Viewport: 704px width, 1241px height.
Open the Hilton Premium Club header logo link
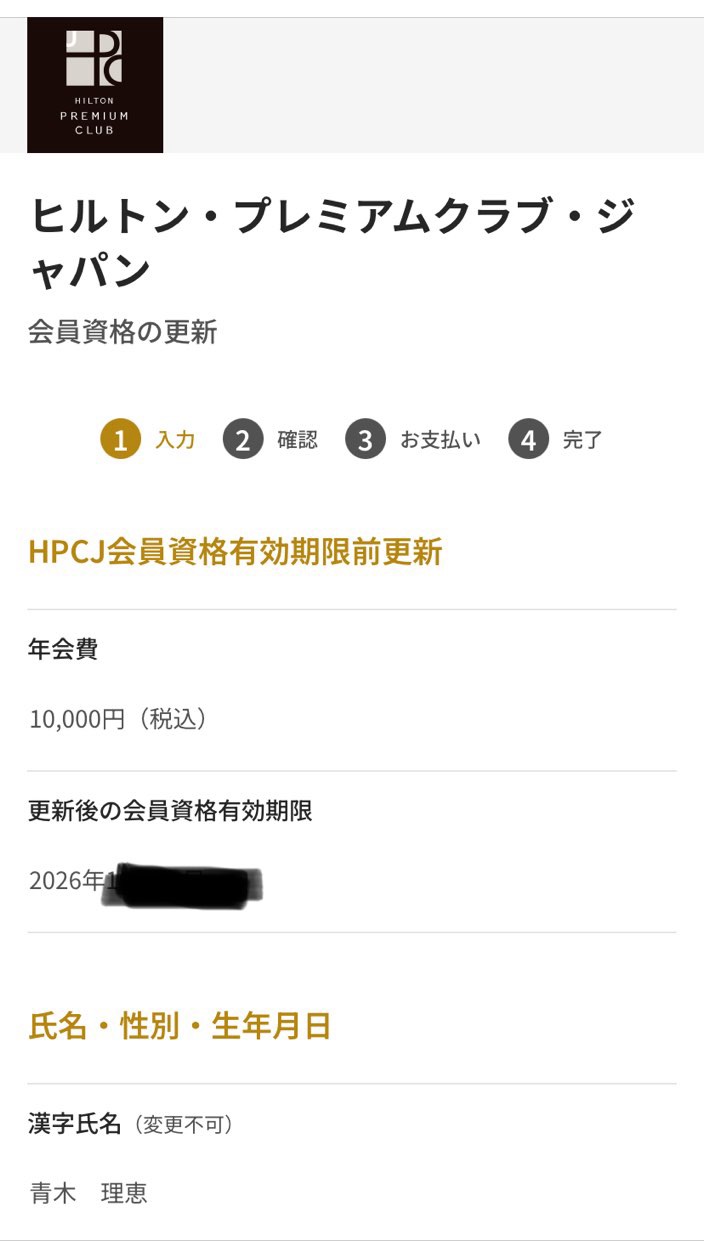(95, 85)
